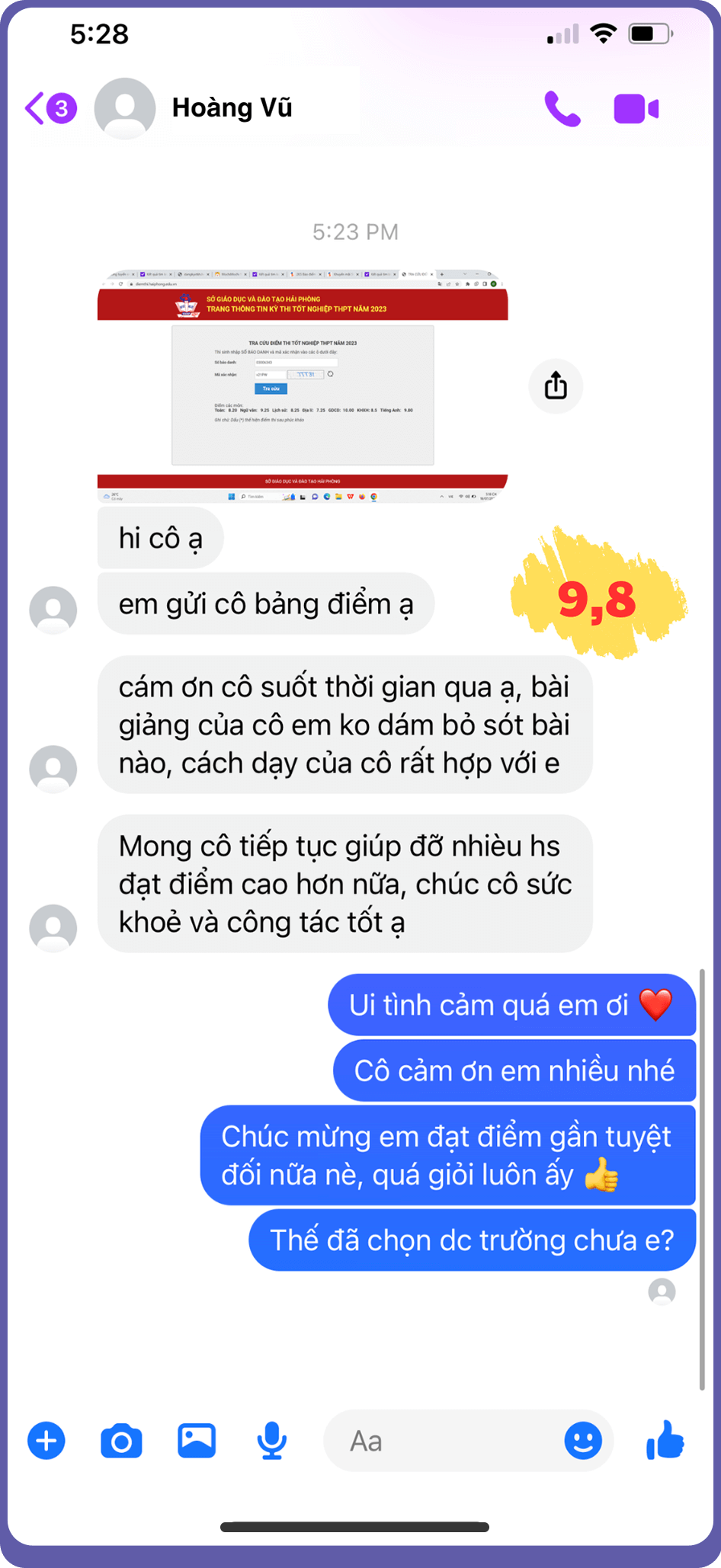Open the plus menu for more actions
Image resolution: width=721 pixels, height=1568 pixels.
click(x=46, y=1441)
